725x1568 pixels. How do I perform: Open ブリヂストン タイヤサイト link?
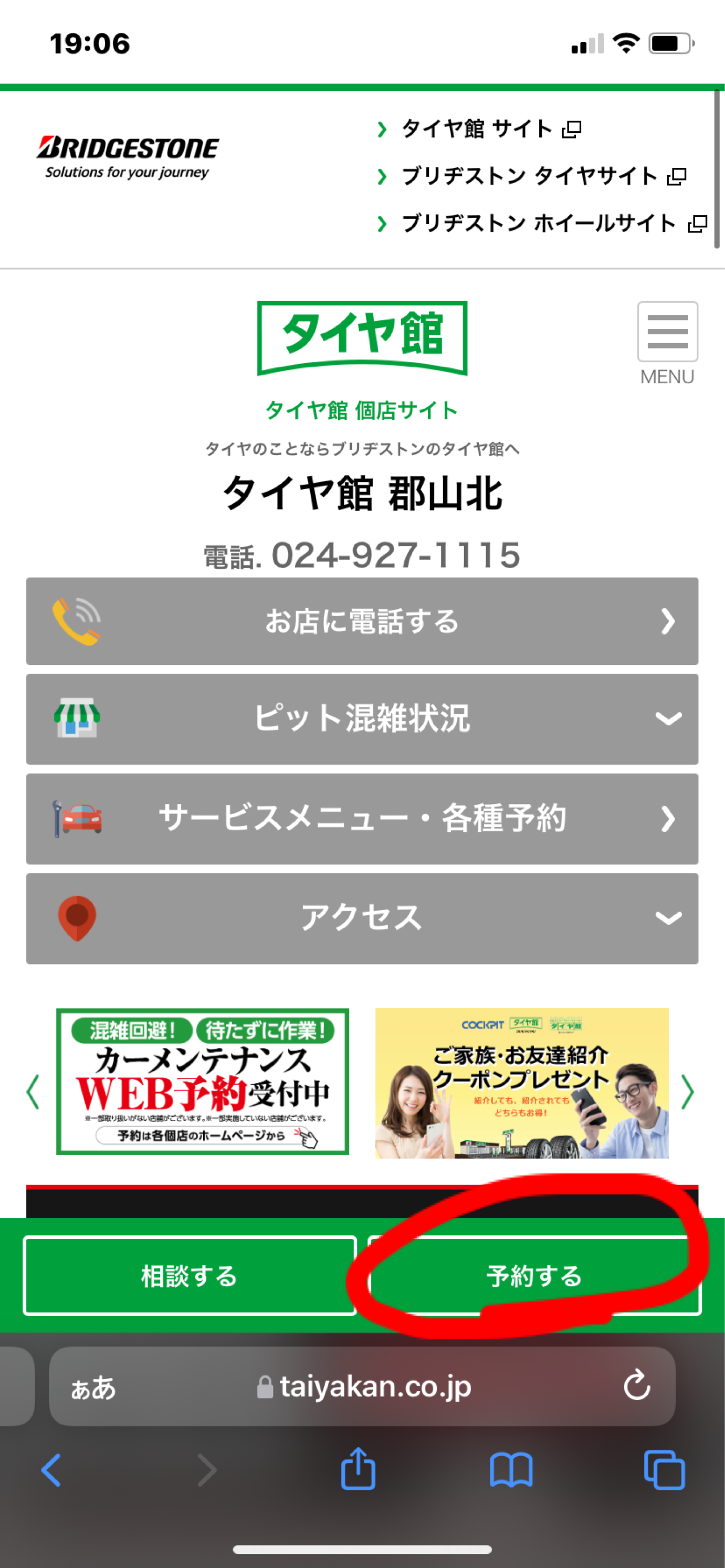pos(530,176)
